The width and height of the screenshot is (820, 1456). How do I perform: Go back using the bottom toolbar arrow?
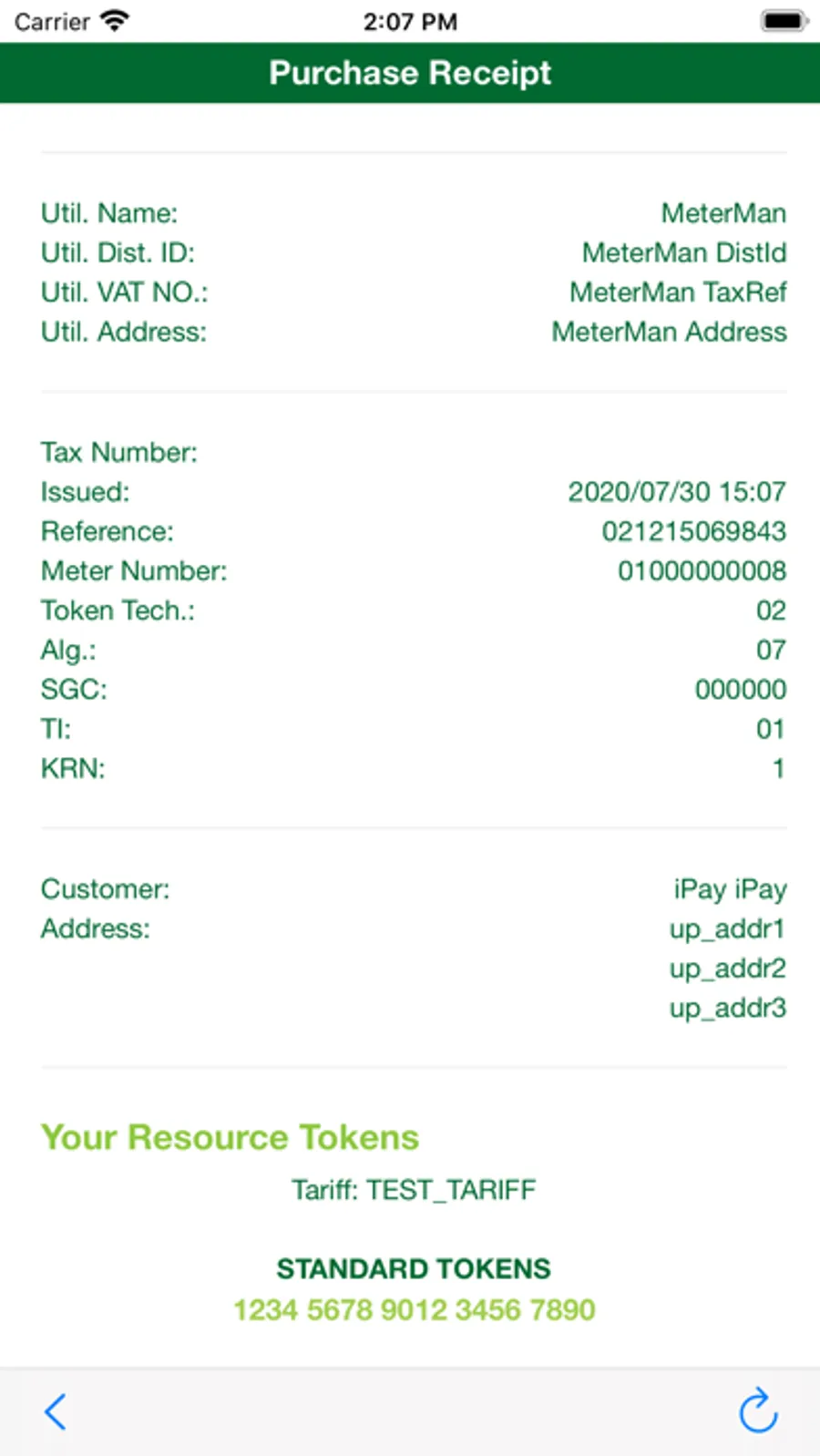coord(56,1411)
